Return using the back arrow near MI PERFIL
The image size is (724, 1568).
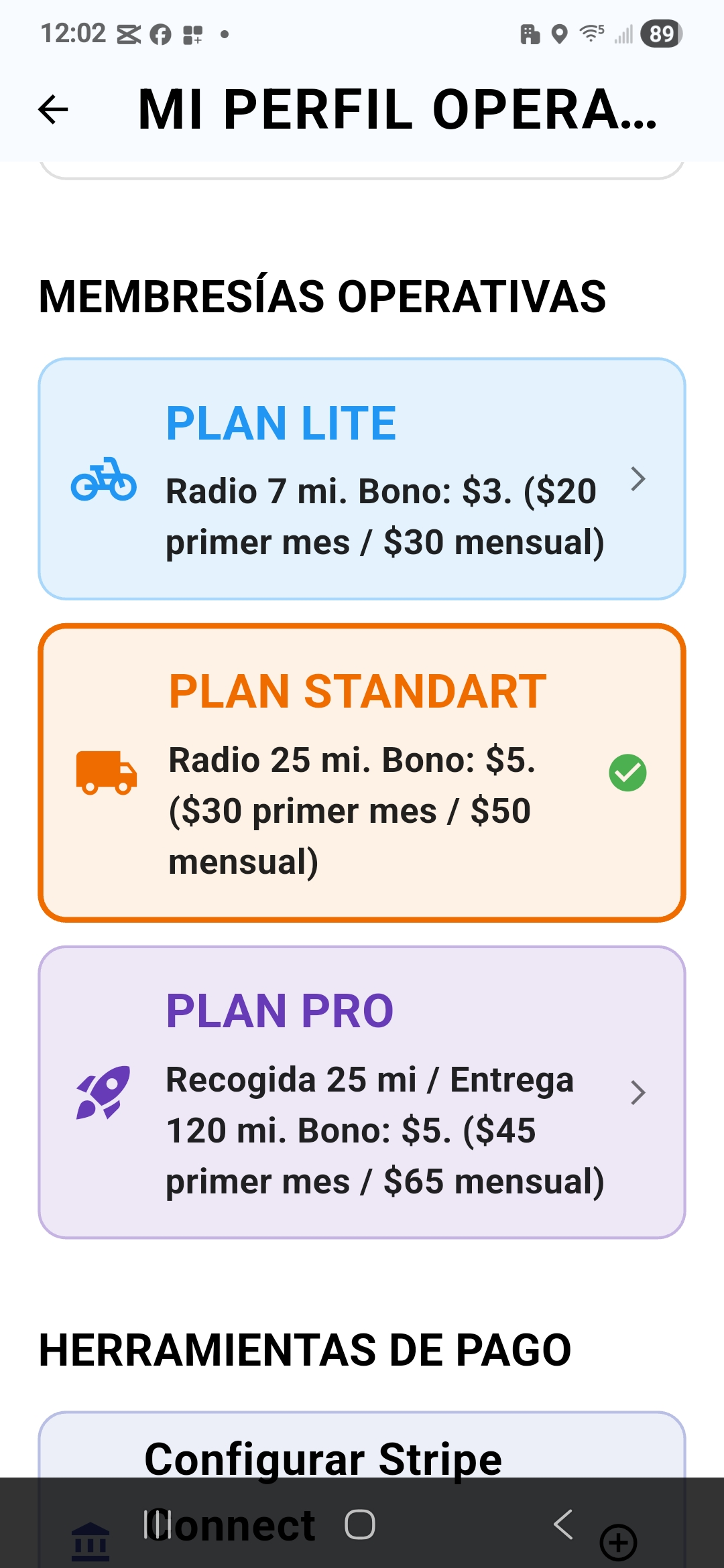[52, 111]
